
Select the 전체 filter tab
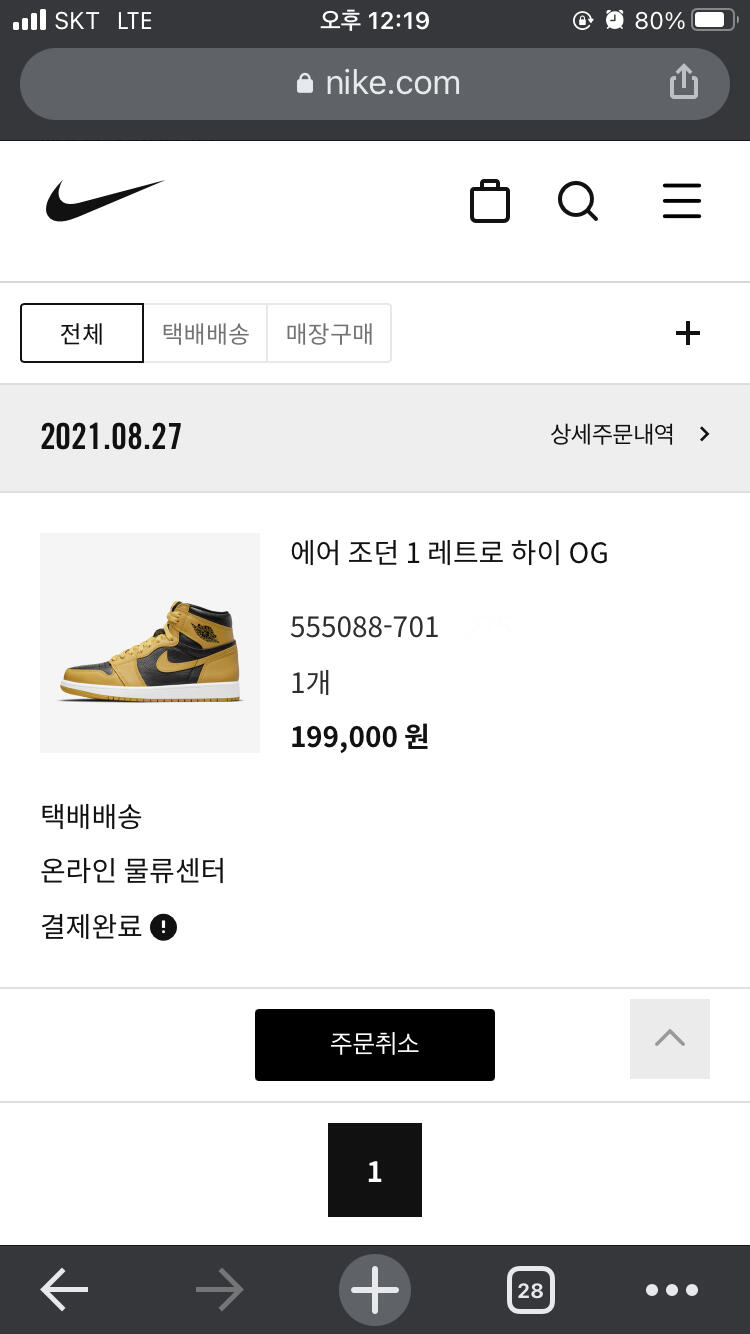(x=82, y=333)
